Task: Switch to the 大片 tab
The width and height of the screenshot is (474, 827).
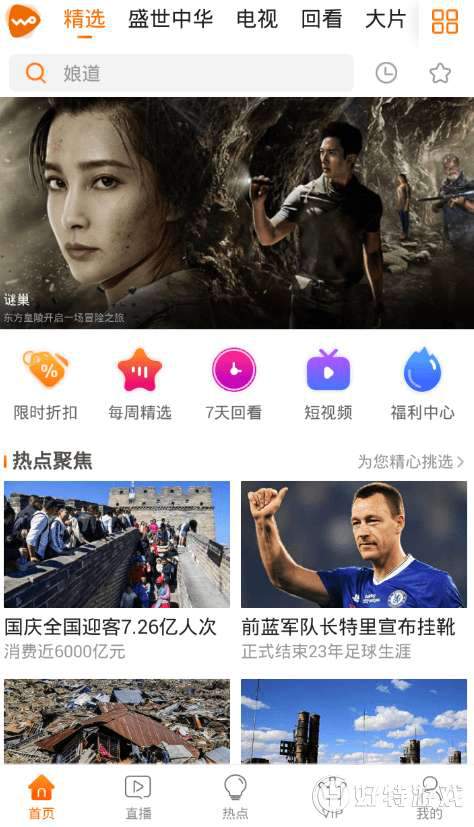Action: click(385, 20)
